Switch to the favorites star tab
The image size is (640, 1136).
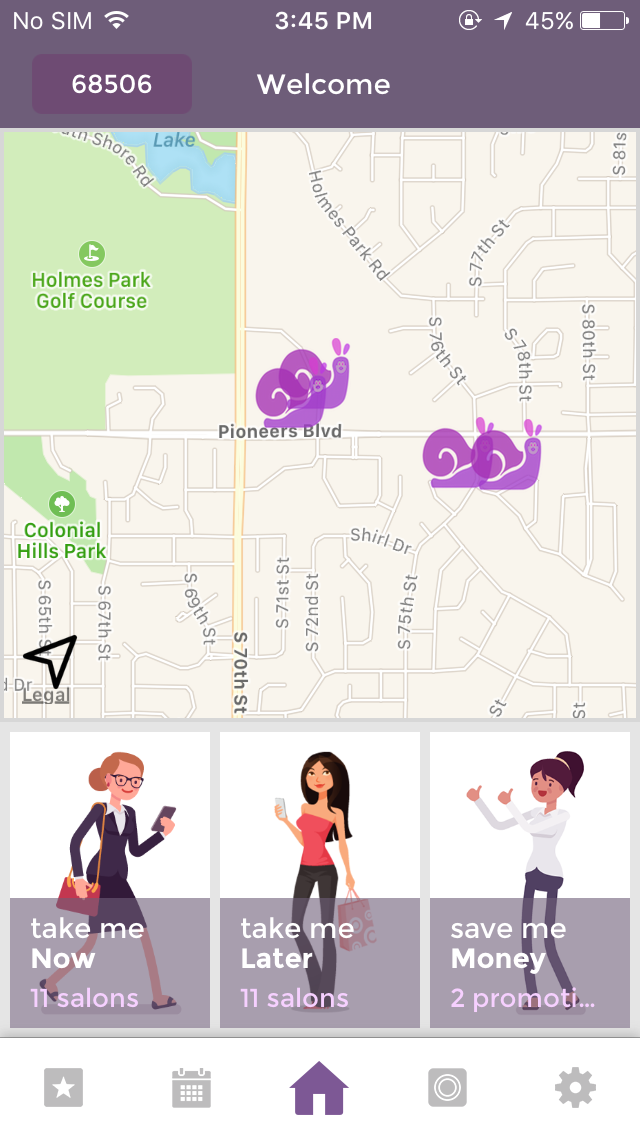[63, 1087]
